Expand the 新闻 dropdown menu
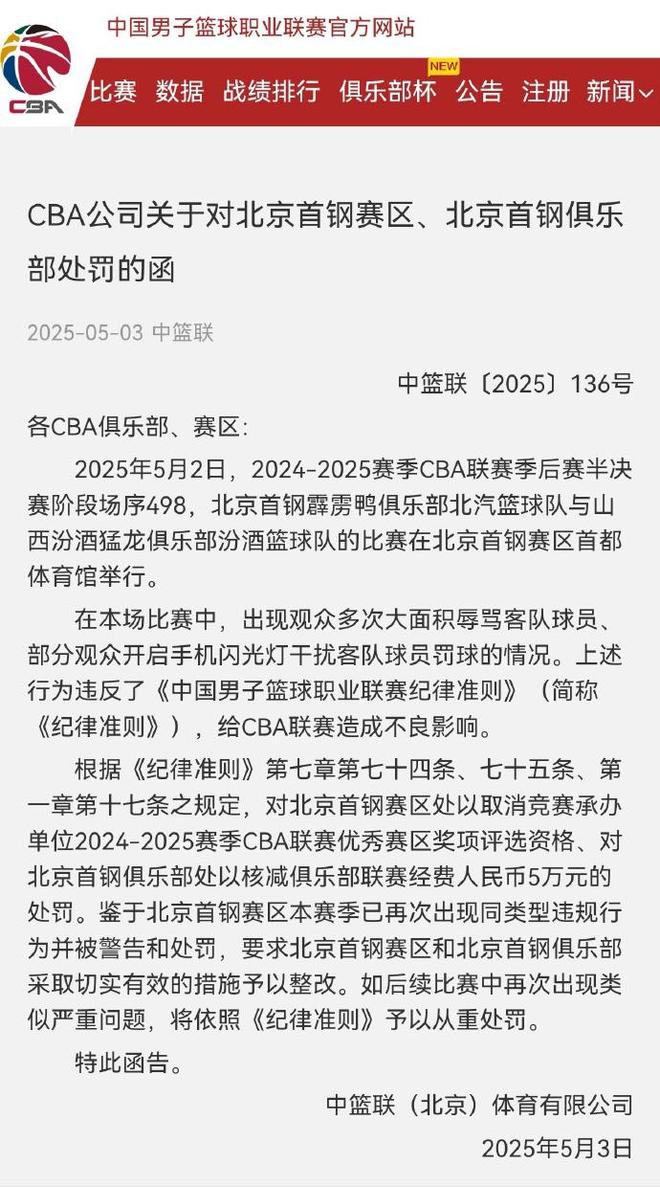Viewport: 660px width, 1187px height. 619,91
